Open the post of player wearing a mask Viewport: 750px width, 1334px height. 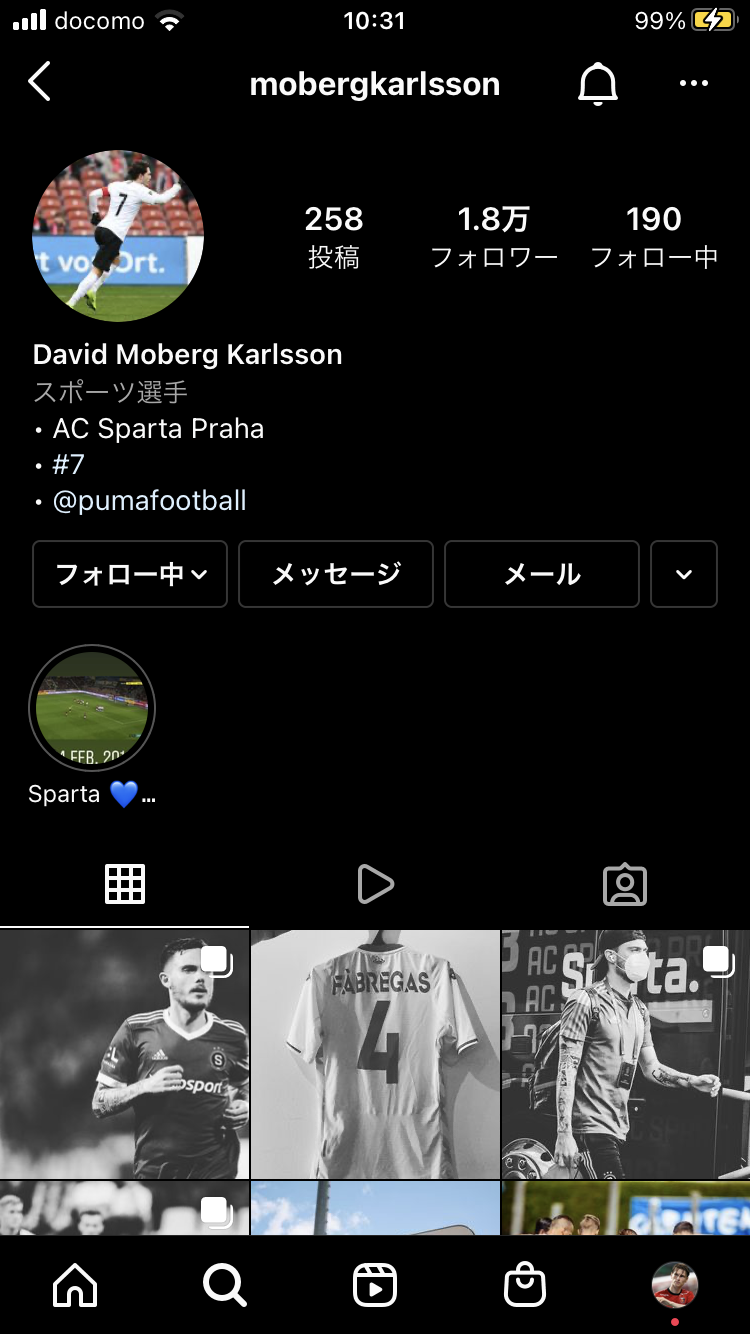626,1054
